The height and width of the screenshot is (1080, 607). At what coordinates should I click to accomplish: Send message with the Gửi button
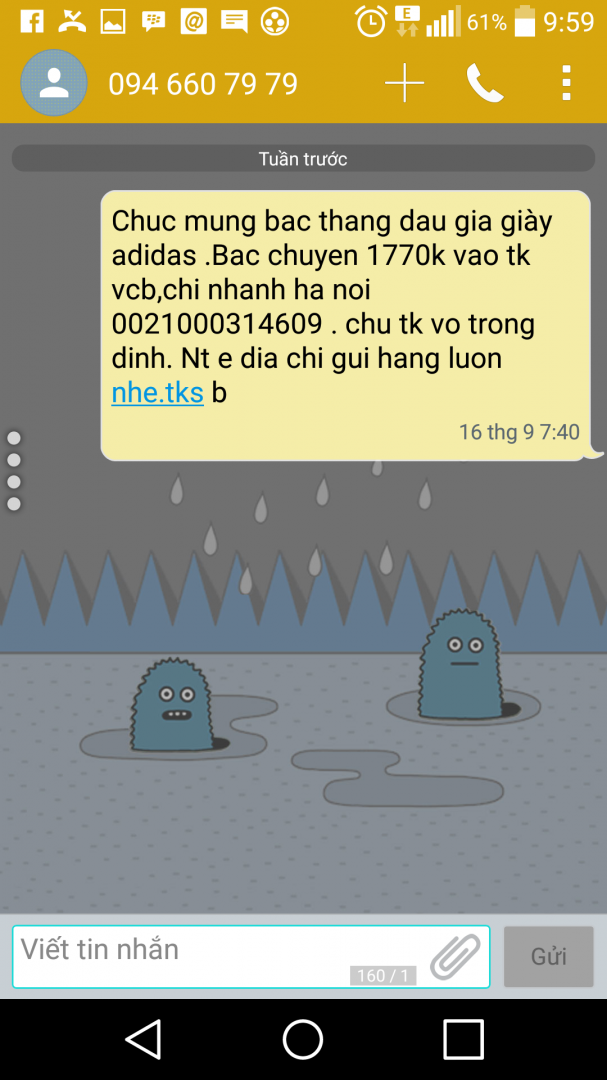(548, 957)
